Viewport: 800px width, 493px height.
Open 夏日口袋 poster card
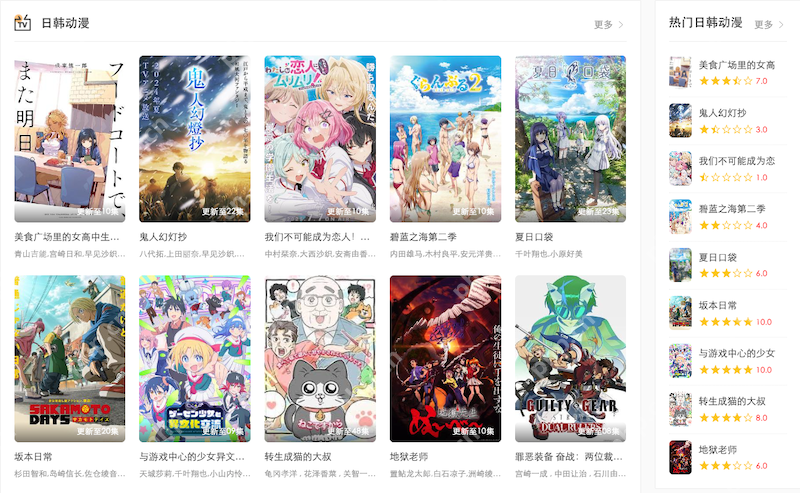[570, 138]
